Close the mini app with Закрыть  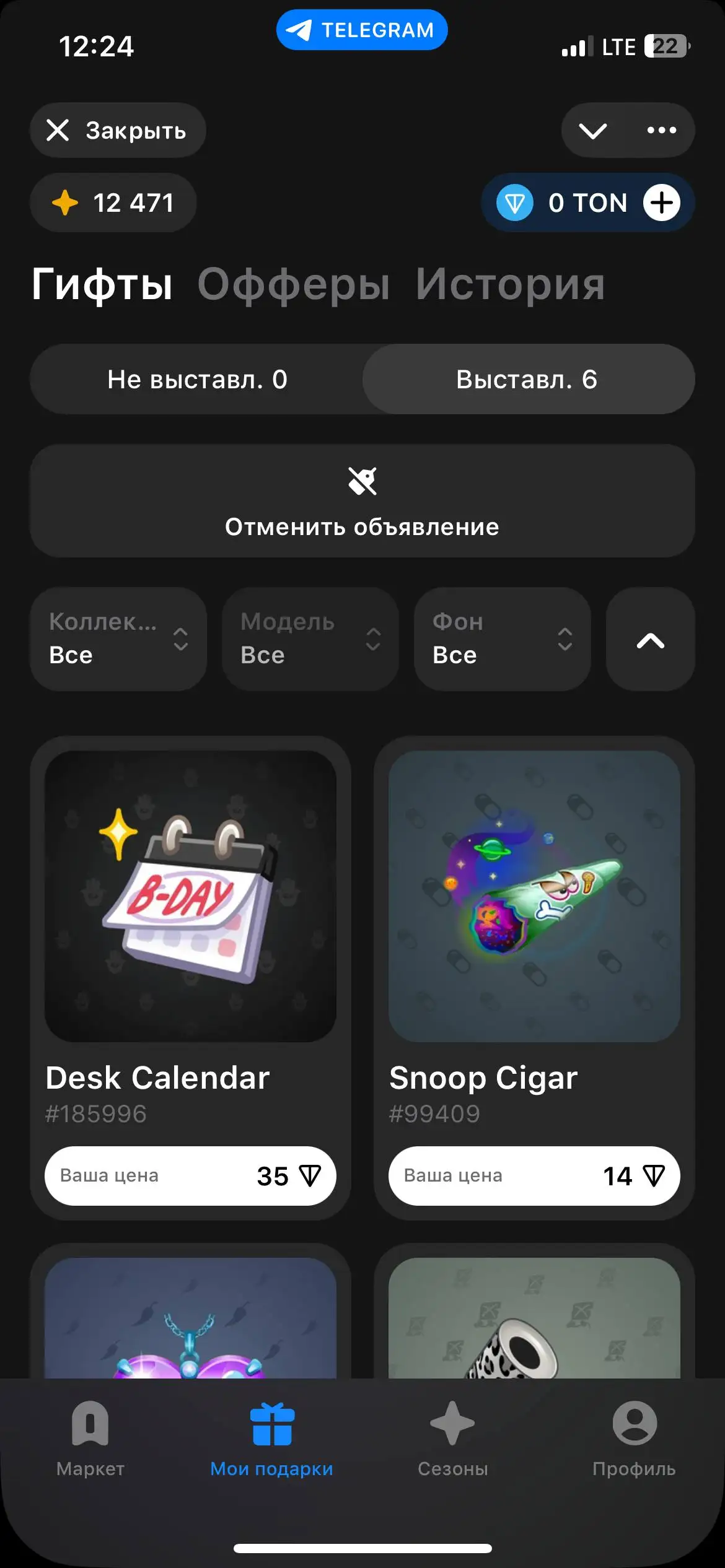118,130
